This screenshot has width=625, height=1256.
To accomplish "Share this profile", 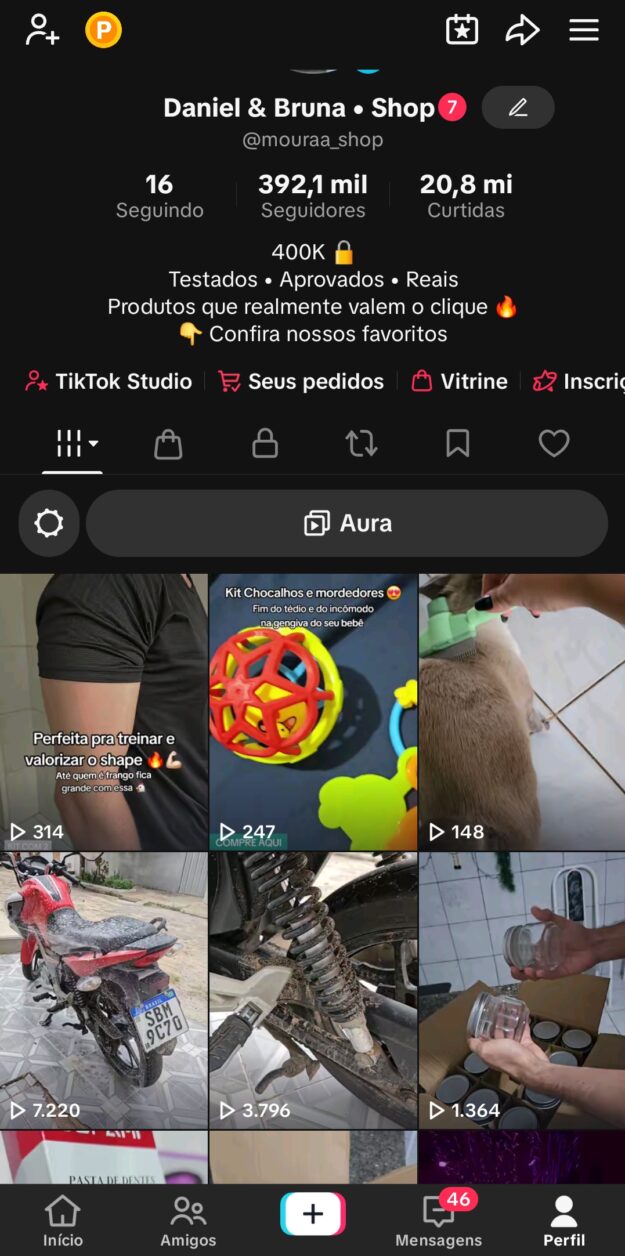I will click(522, 30).
